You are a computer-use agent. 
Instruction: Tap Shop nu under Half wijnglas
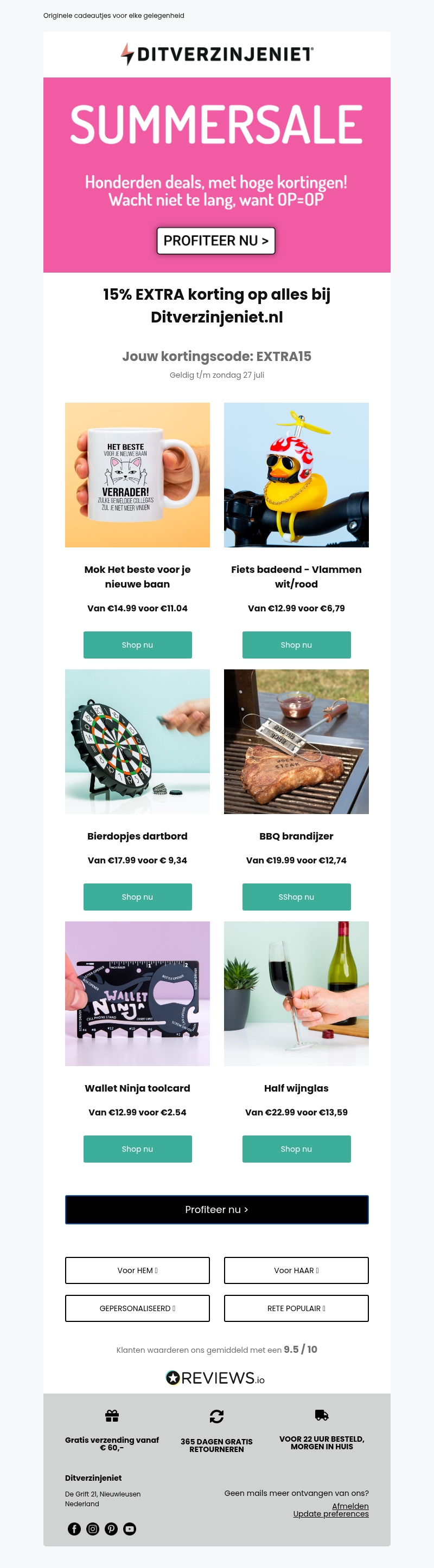(296, 1148)
